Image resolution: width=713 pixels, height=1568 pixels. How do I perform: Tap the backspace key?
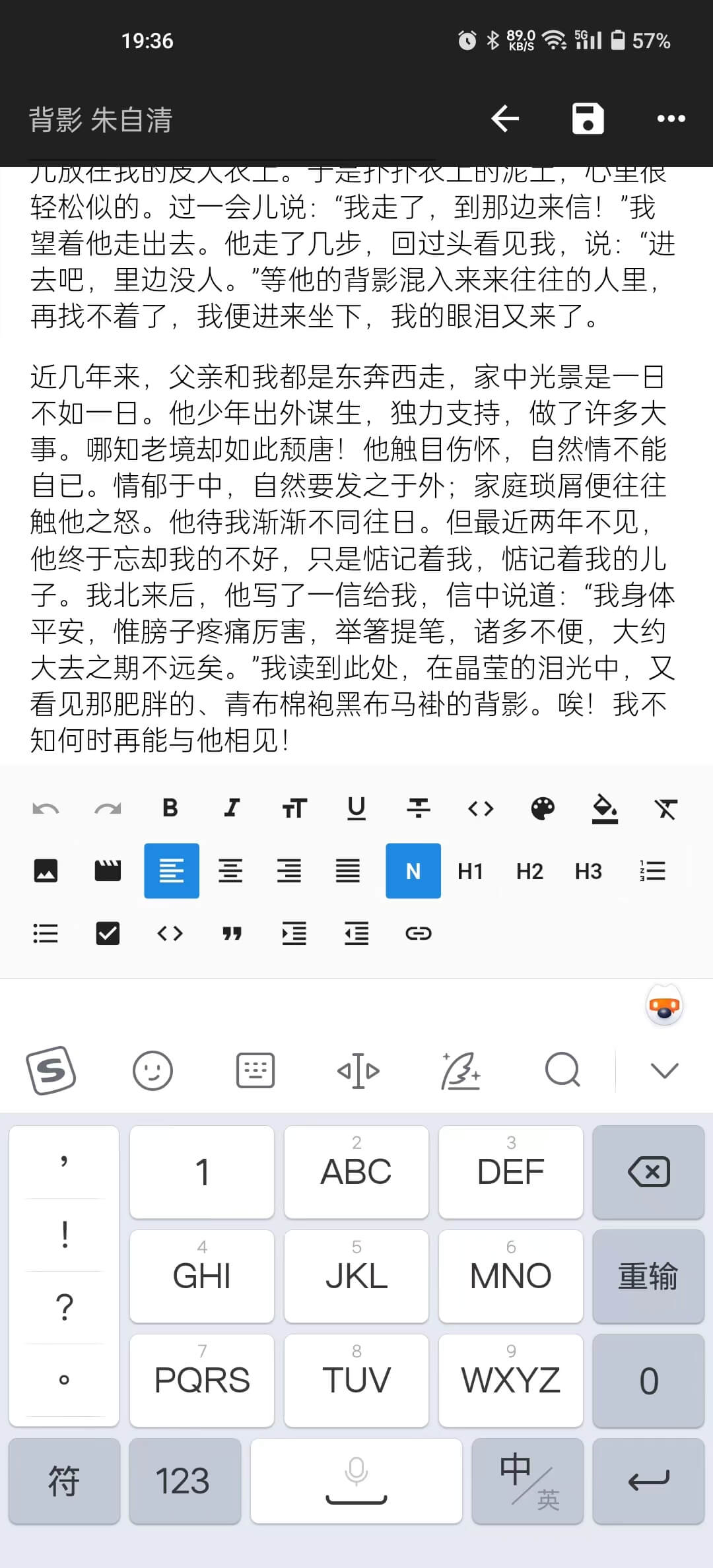pyautogui.click(x=648, y=1172)
